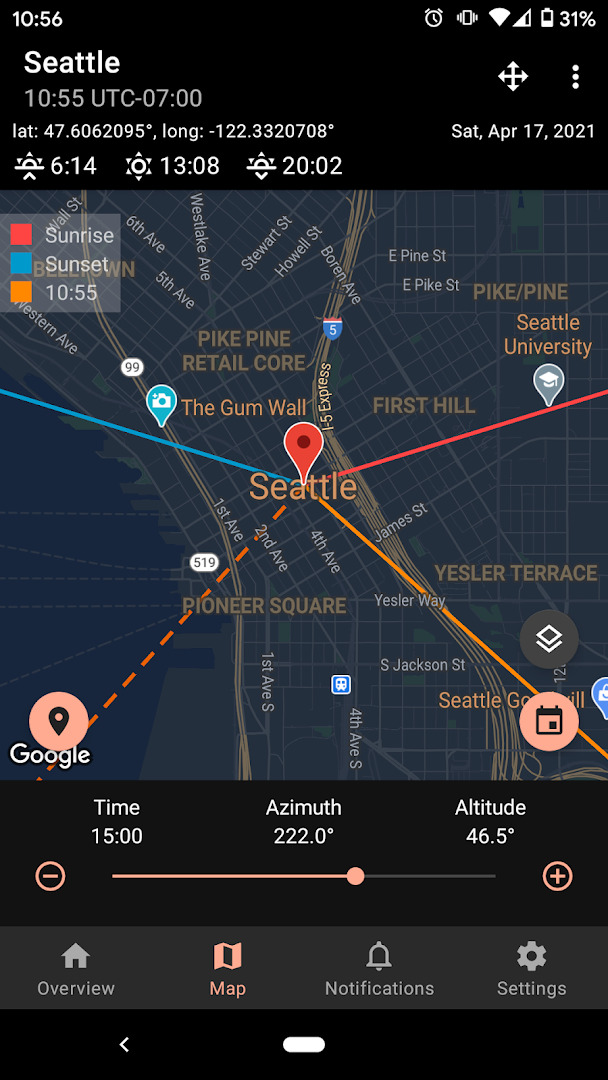Decrease the time with minus button

coord(51,877)
